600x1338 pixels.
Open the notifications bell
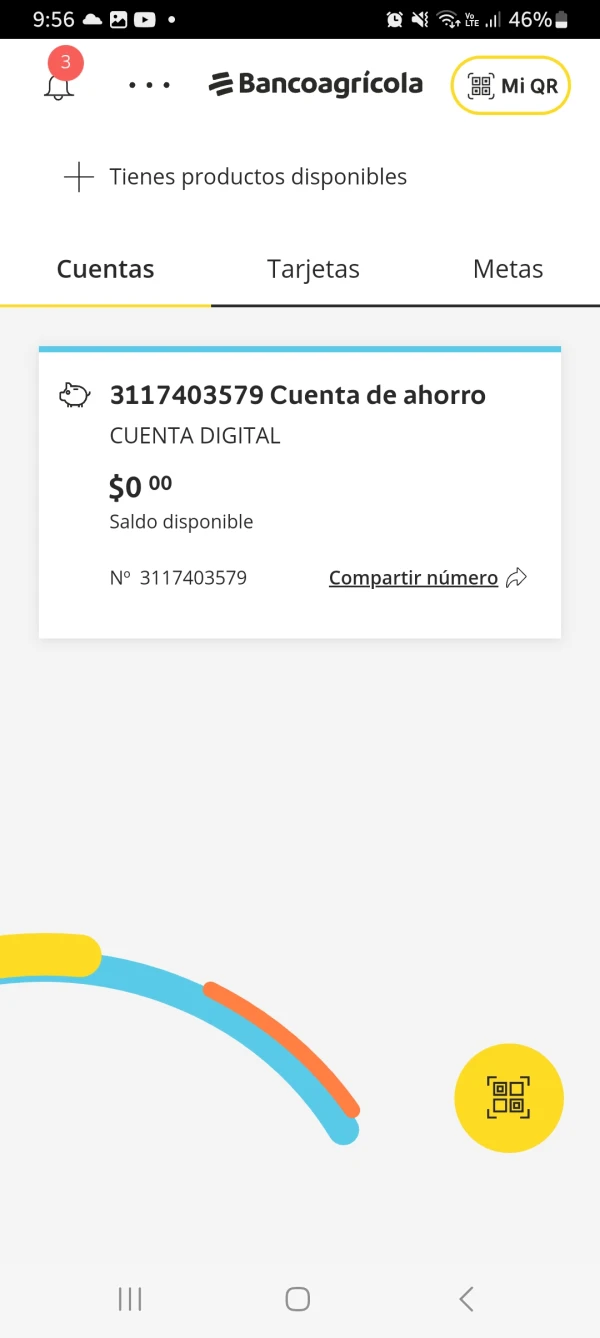pos(60,85)
